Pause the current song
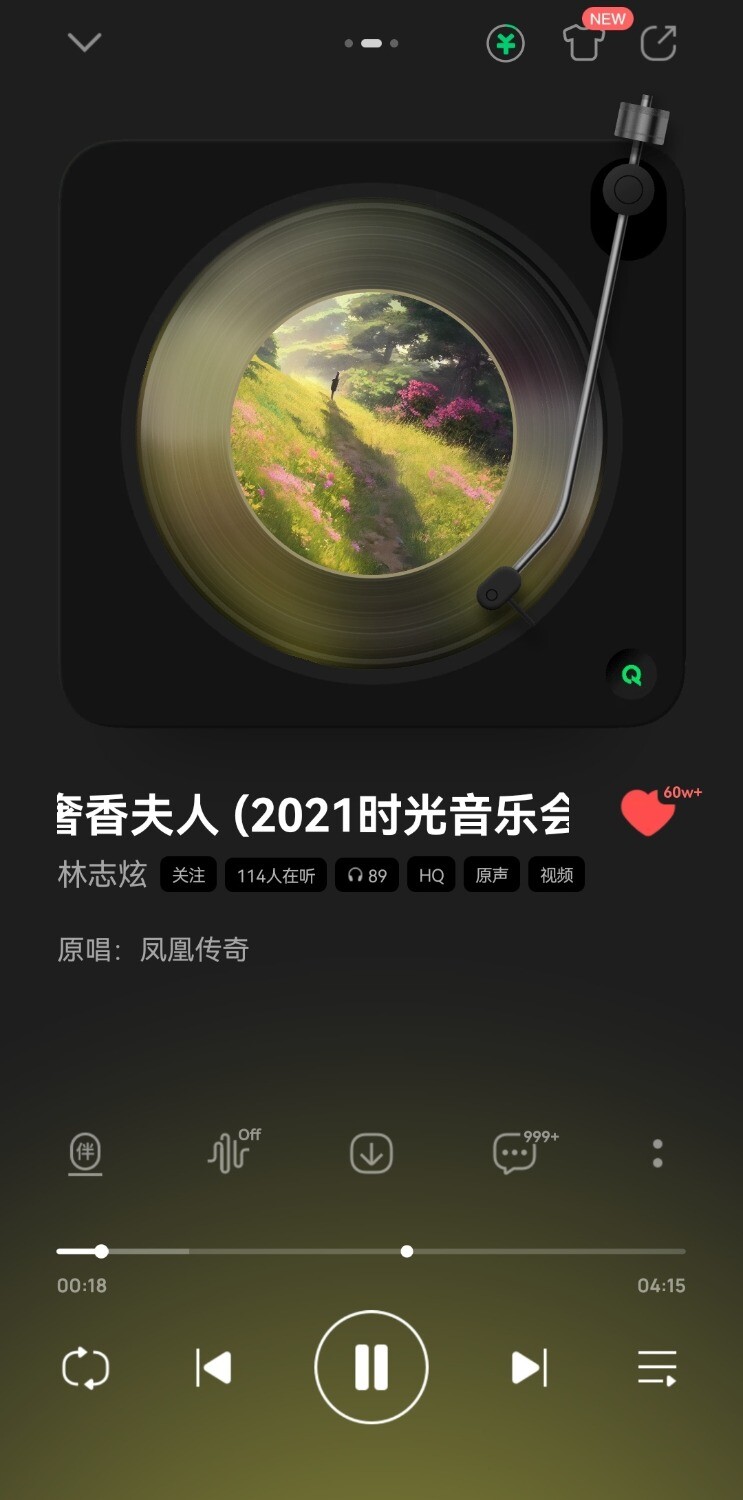The image size is (743, 1500). click(x=371, y=1367)
